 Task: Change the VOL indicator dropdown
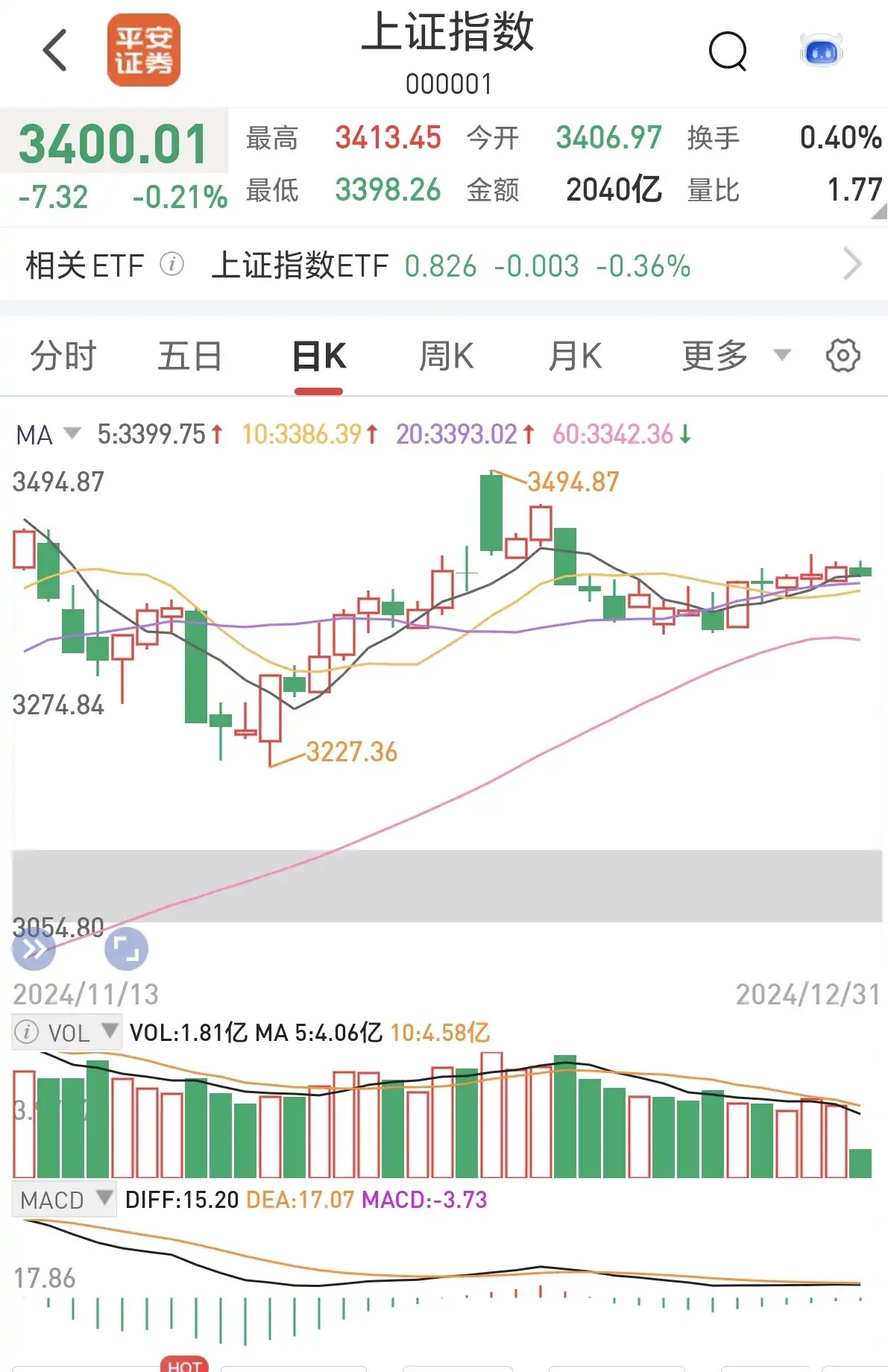68,1033
